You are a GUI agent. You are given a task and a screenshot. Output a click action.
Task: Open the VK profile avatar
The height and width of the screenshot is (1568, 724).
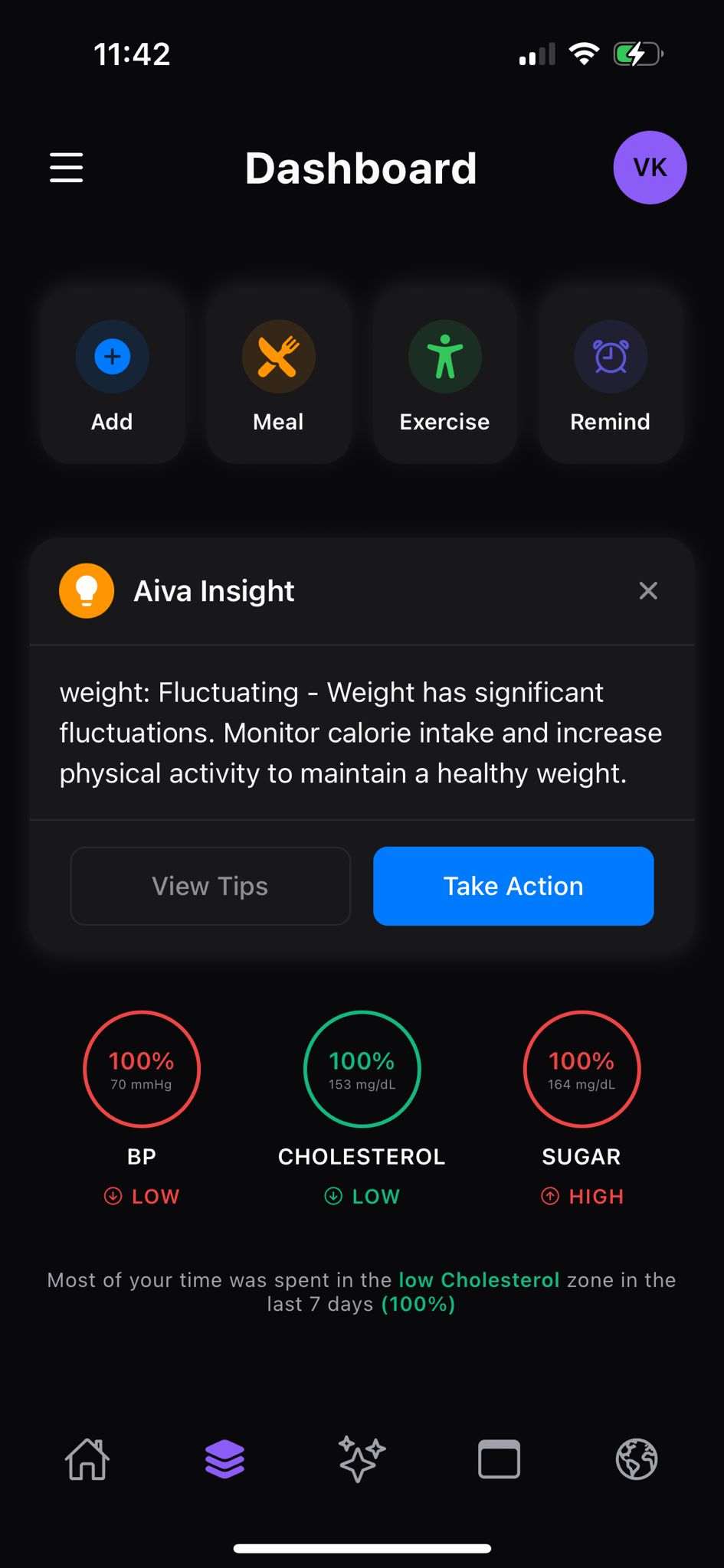[650, 168]
